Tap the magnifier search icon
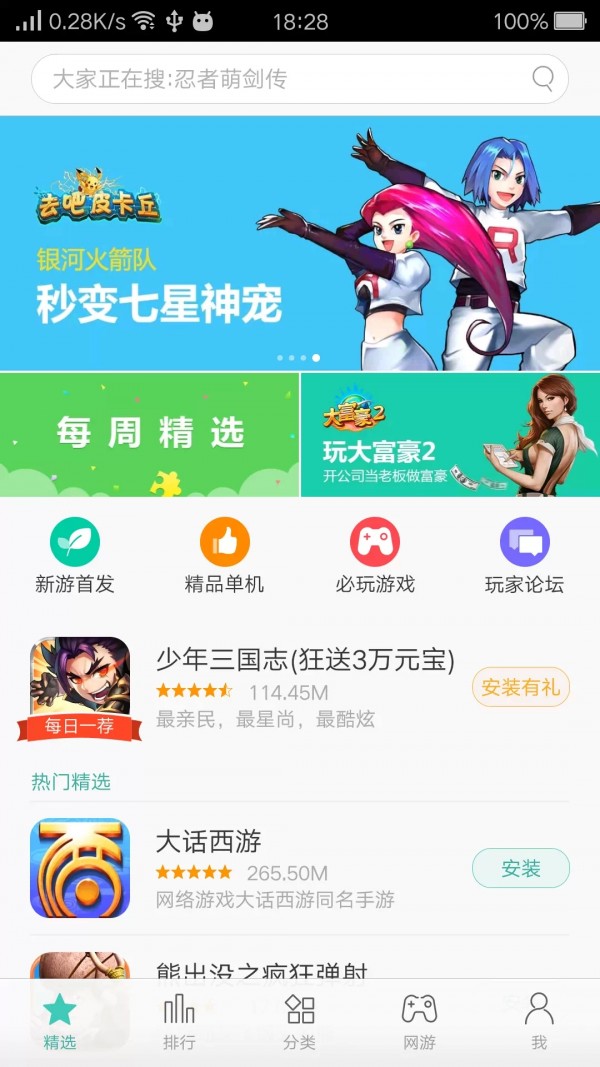 pos(543,79)
